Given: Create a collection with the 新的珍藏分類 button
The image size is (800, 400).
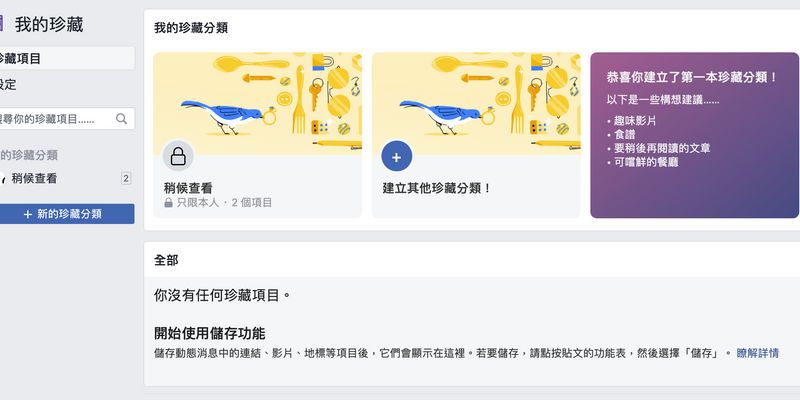Looking at the screenshot, I should tap(66, 214).
